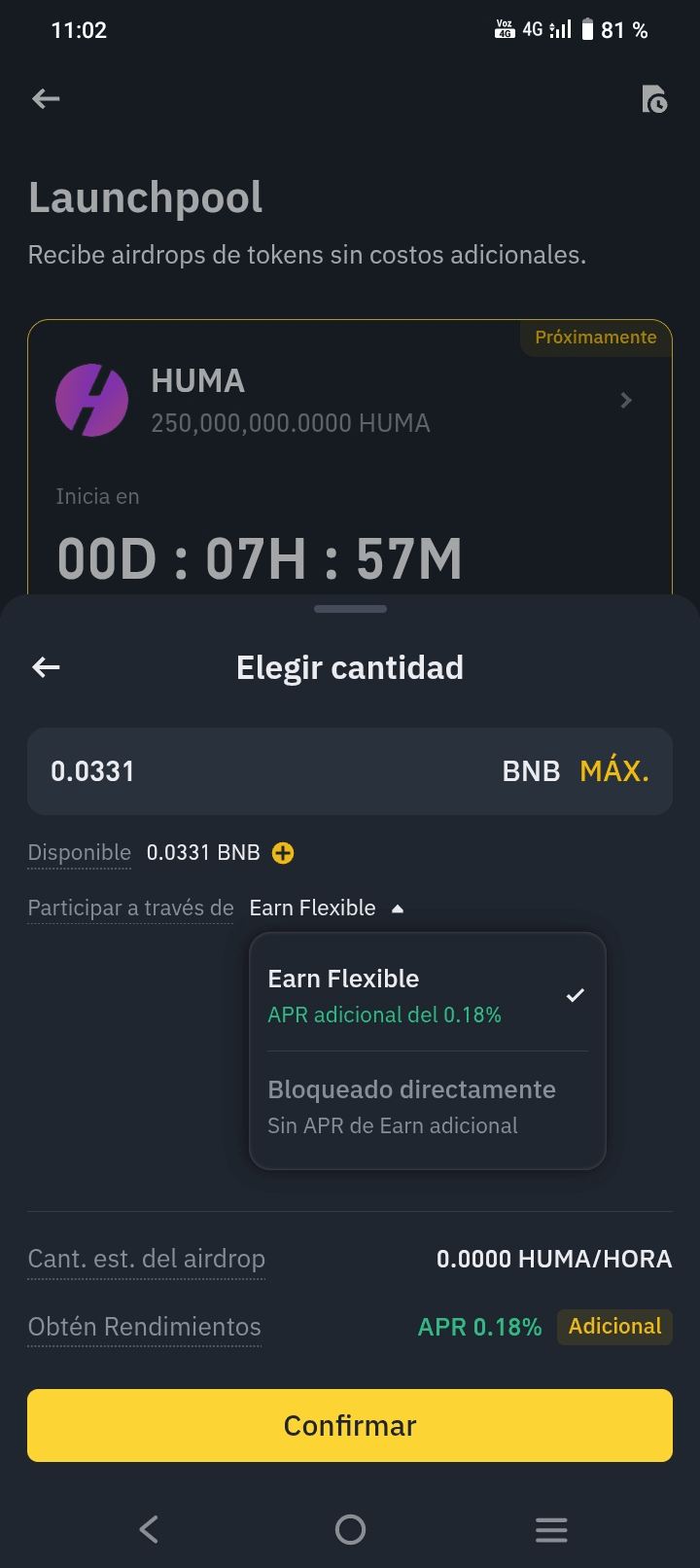The image size is (700, 1568).
Task: Open info on Participar a través de
Action: click(x=130, y=908)
